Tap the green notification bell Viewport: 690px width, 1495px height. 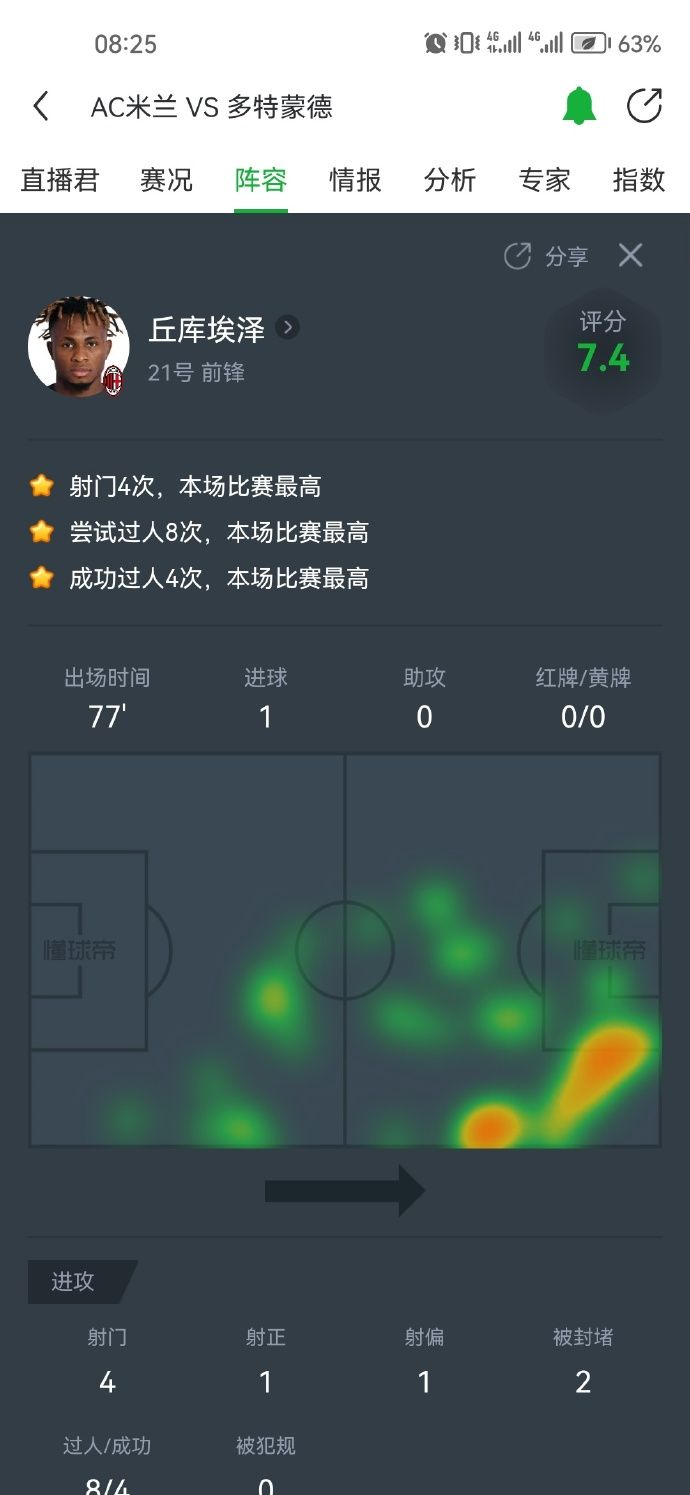pos(579,106)
